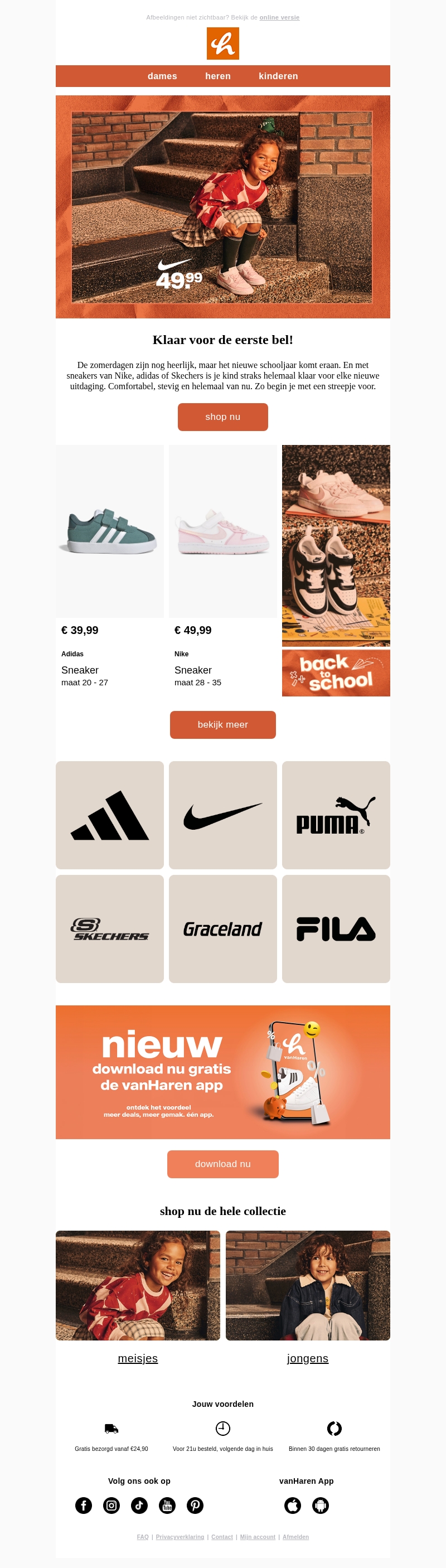Open the Instagram profile icon
The width and height of the screenshot is (446, 1568).
[x=111, y=1506]
